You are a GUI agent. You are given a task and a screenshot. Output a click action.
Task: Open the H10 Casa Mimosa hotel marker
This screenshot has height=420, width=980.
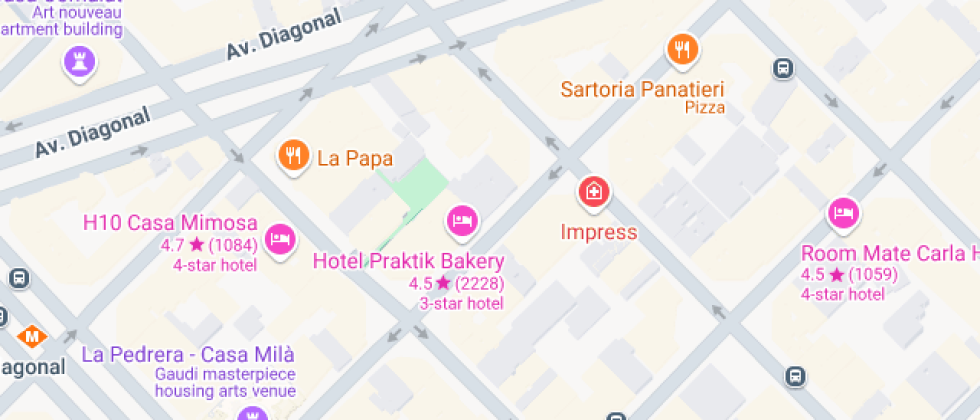[281, 238]
